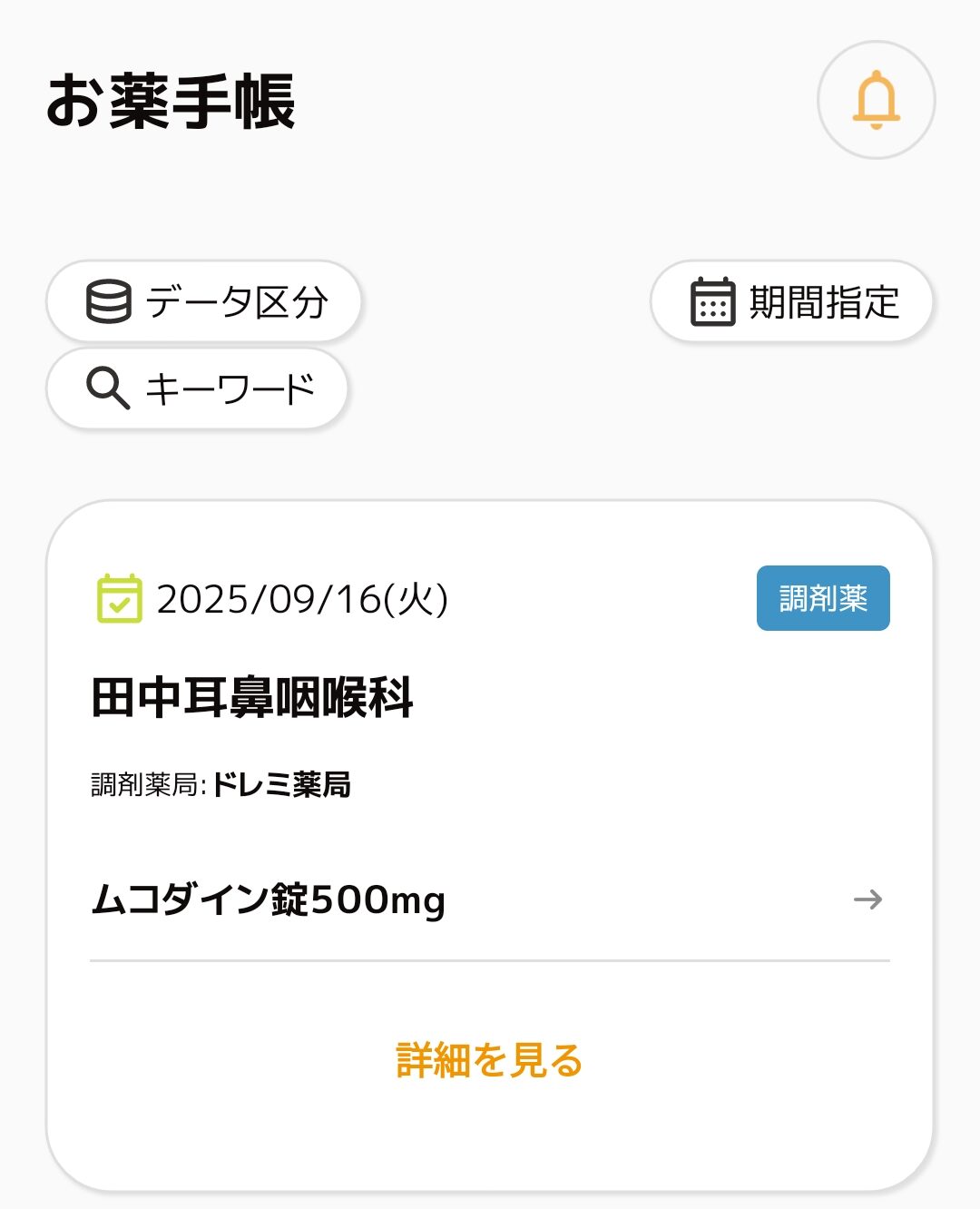Open the データ区分 filter
This screenshot has height=1209, width=980.
click(204, 302)
